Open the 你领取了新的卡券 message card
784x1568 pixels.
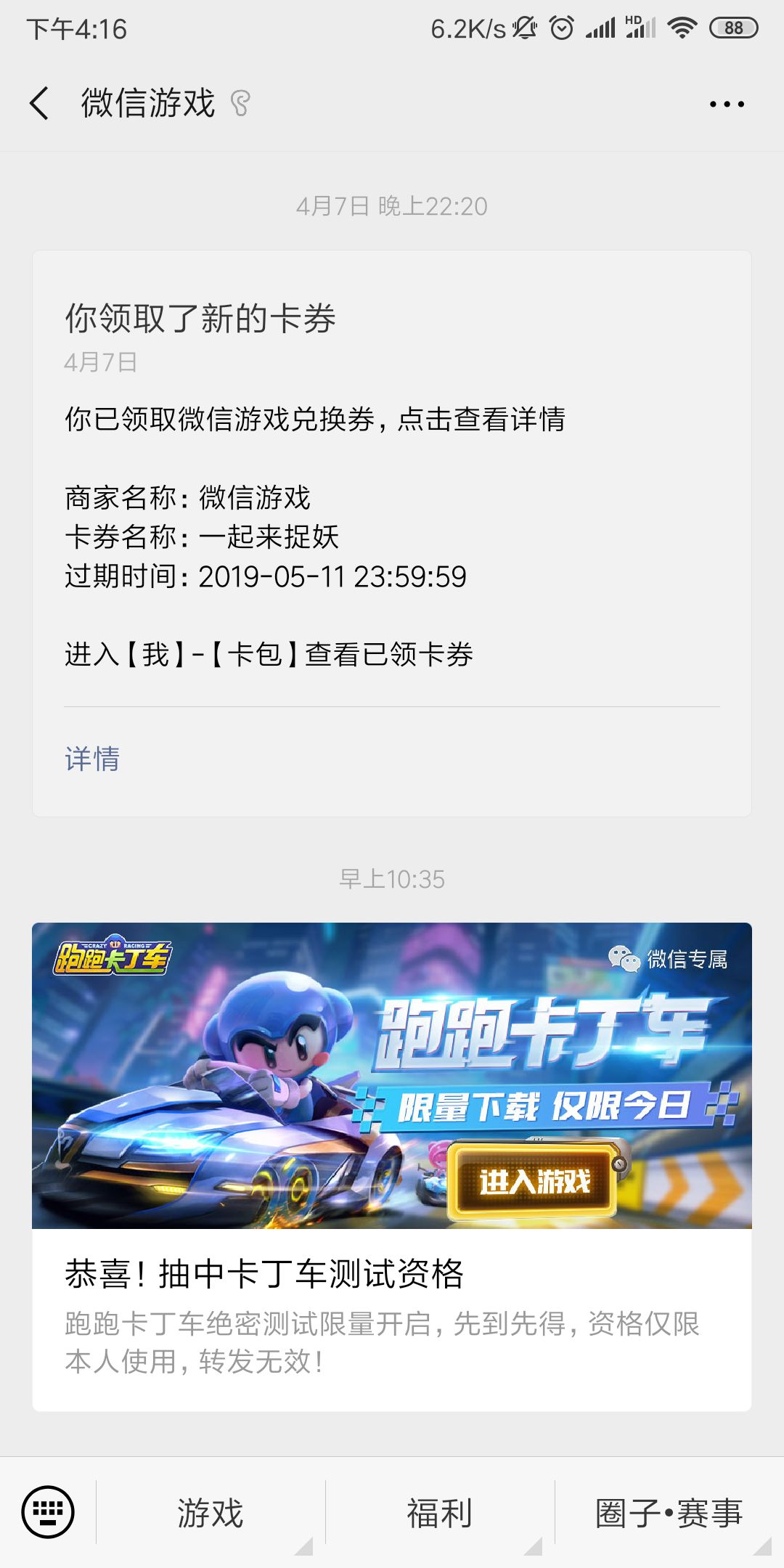click(x=392, y=534)
